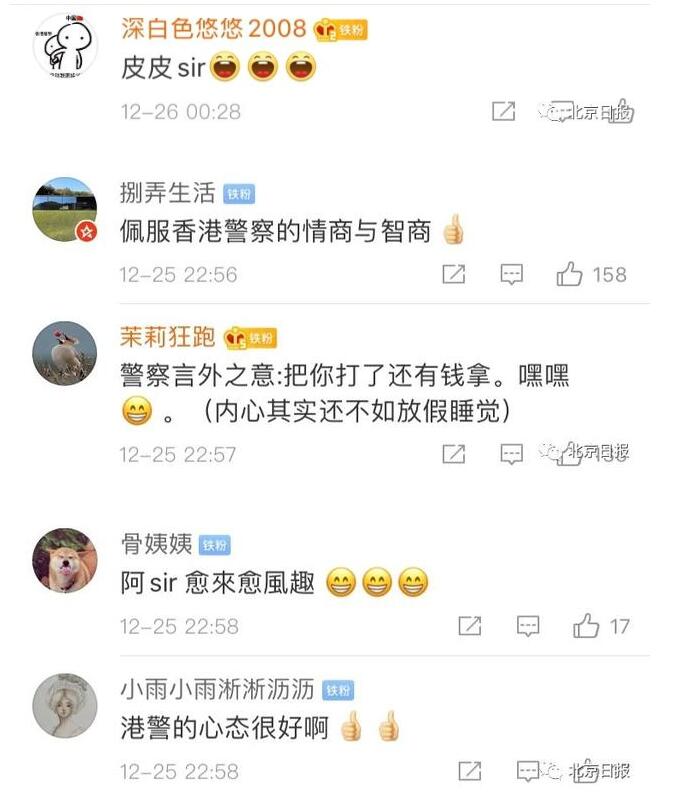685x793 pixels.
Task: Open 深白色悠悠2008's profile avatar
Action: [64, 45]
